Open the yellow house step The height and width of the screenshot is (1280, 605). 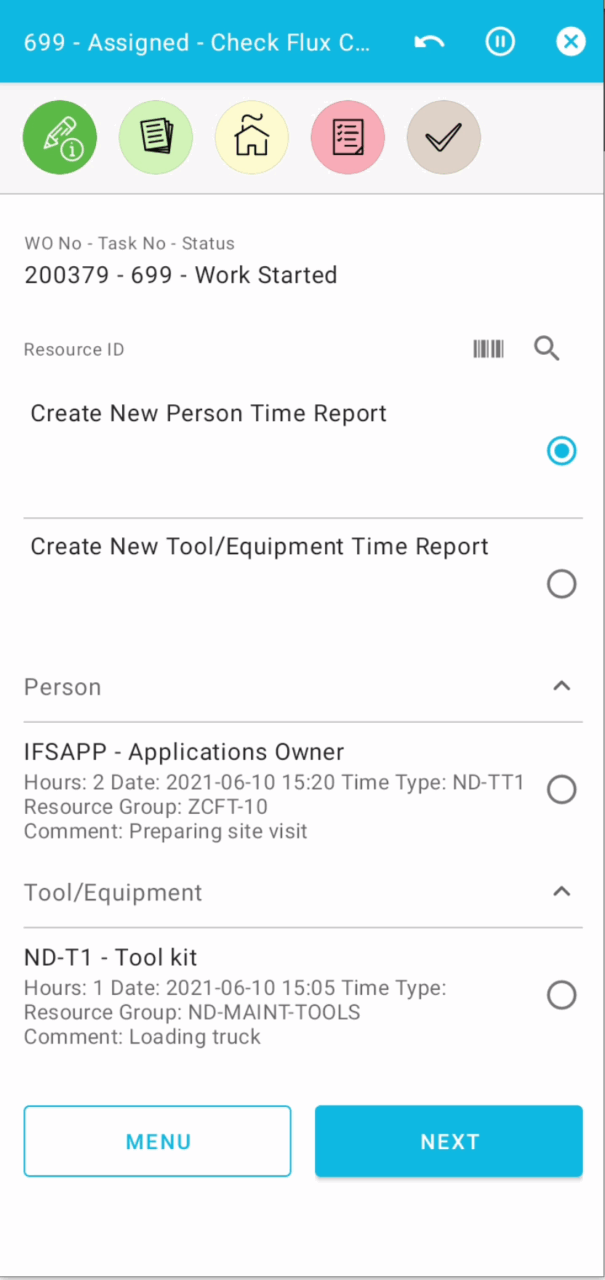[252, 138]
